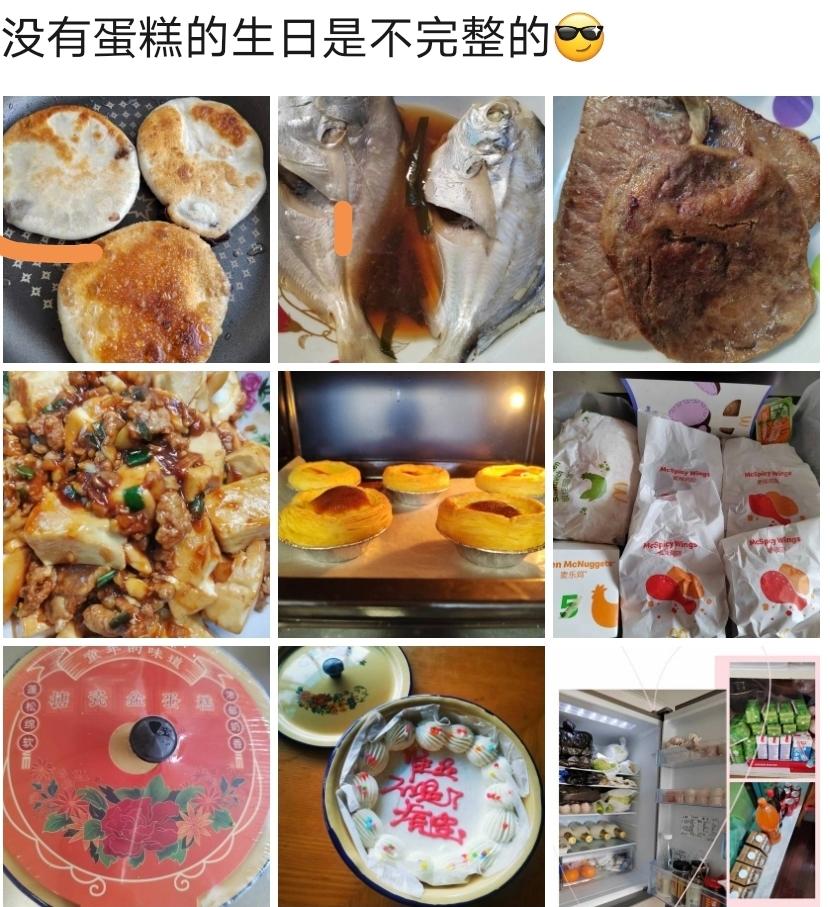The height and width of the screenshot is (907, 830).
Task: View the birthday cake photo
Action: [x=411, y=776]
